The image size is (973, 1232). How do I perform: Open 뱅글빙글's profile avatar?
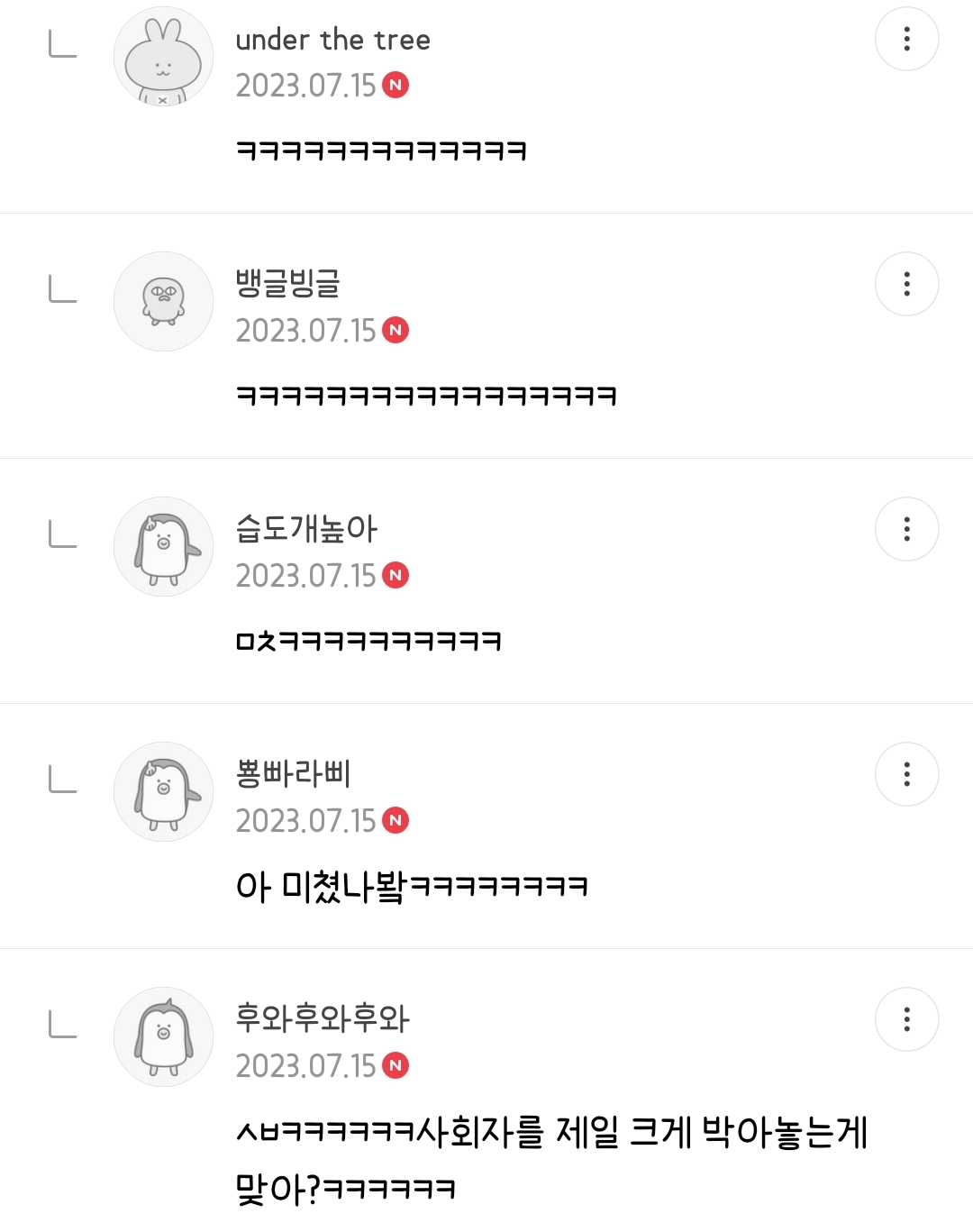(x=163, y=302)
